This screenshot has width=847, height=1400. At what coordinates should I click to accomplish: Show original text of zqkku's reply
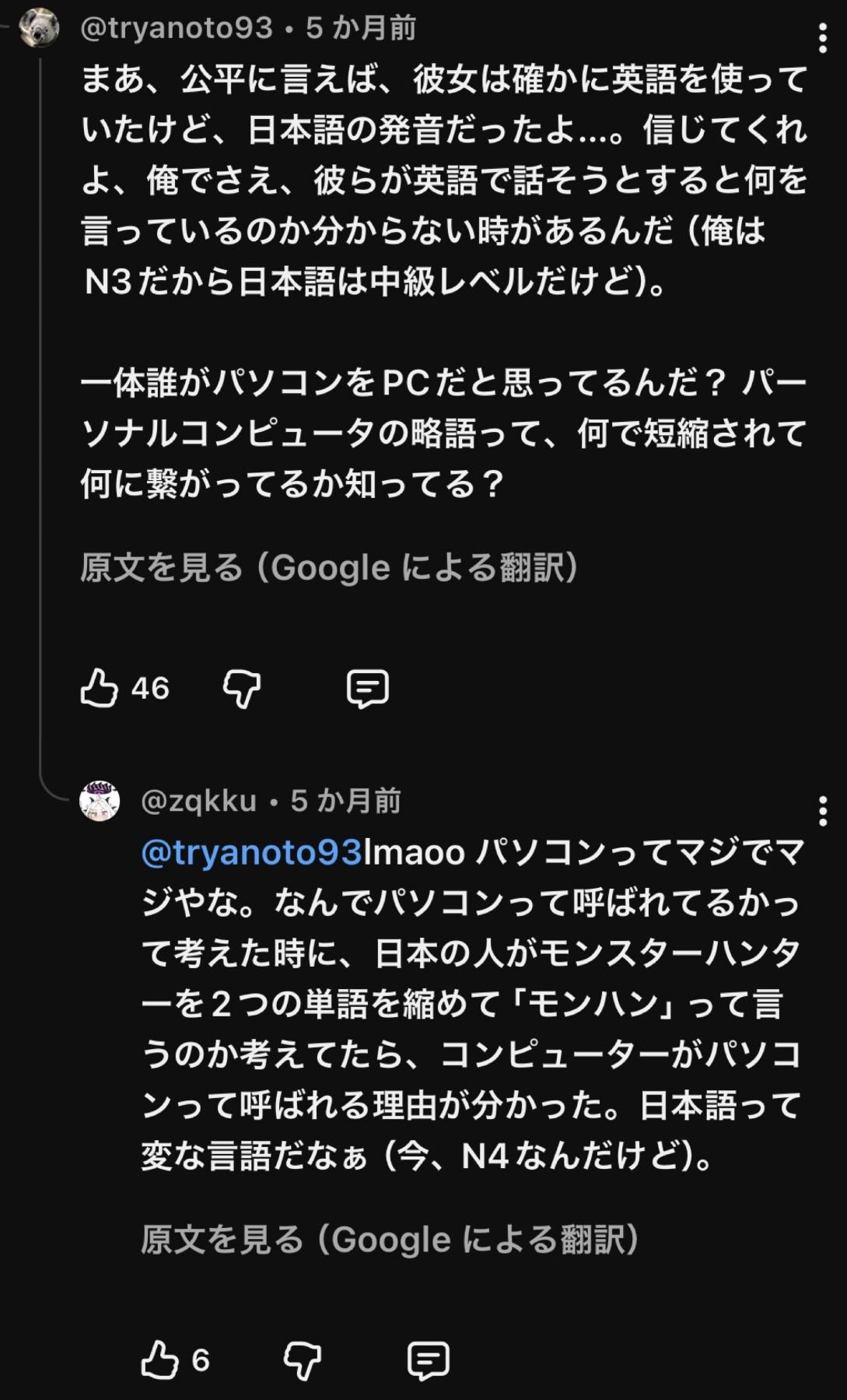click(x=390, y=1240)
